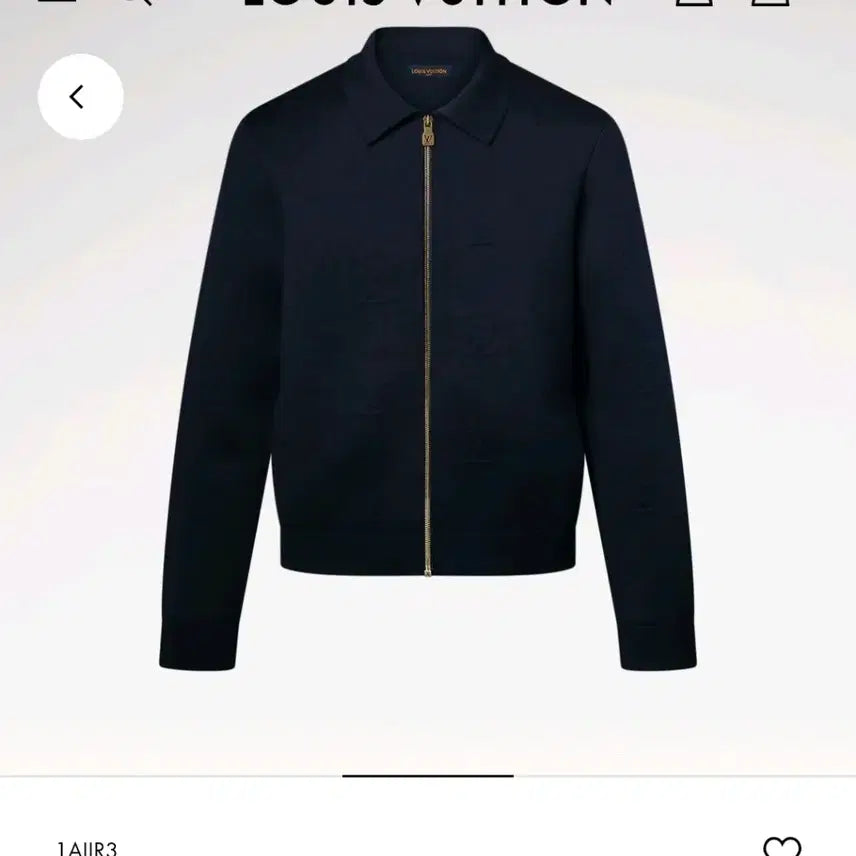Tap the image gallery progress indicator
The height and width of the screenshot is (856, 856).
(x=428, y=775)
